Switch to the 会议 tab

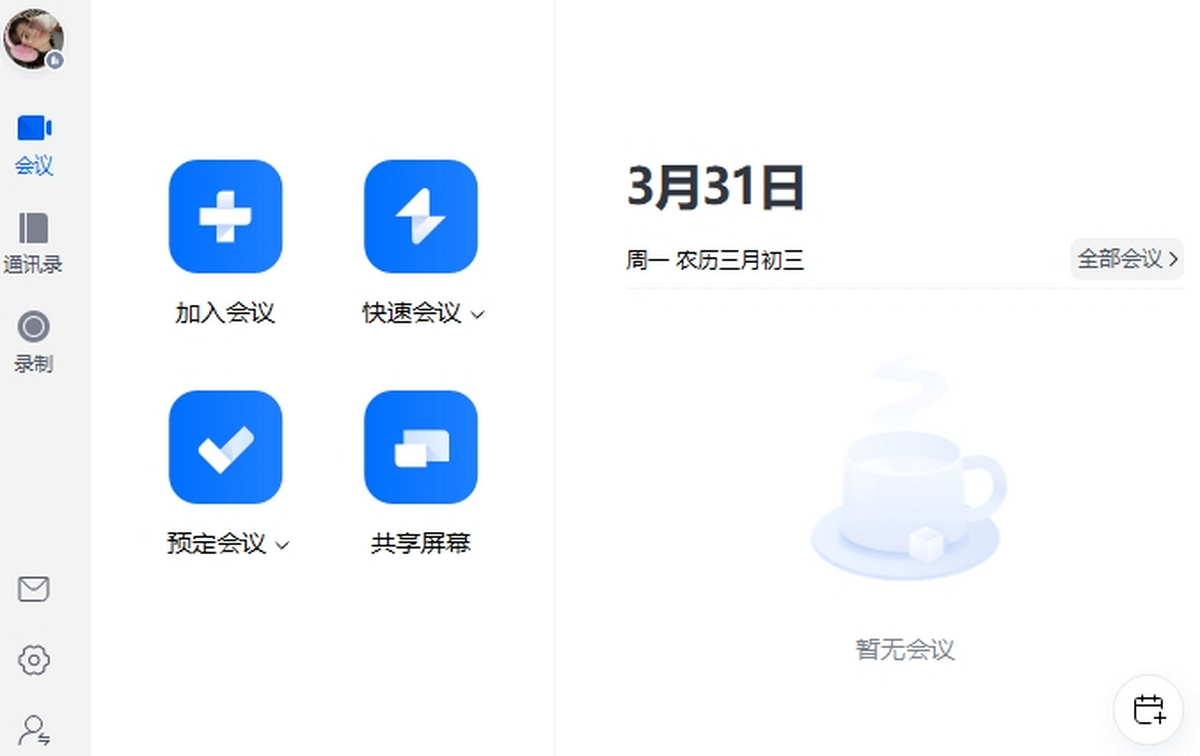coord(34,144)
